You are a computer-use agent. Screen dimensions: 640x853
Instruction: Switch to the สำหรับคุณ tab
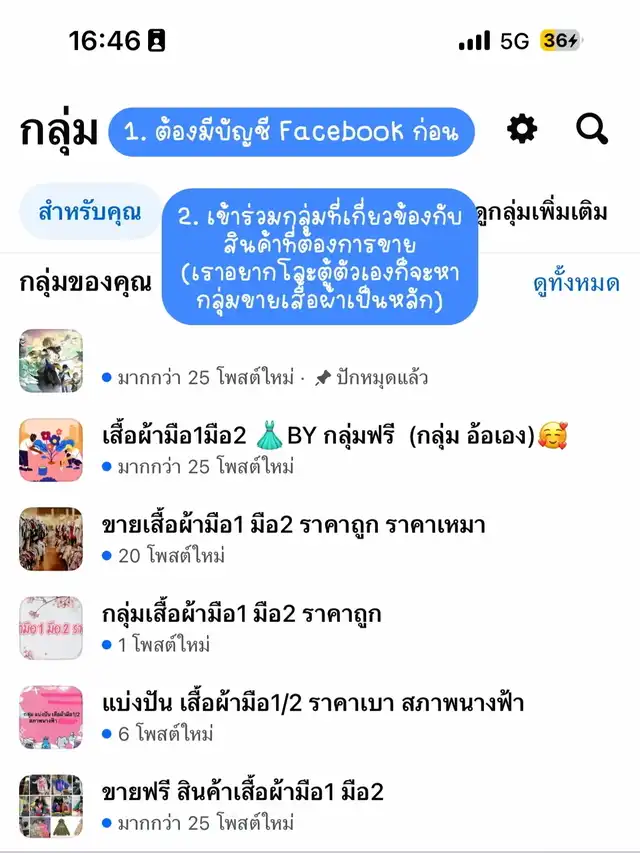[90, 212]
